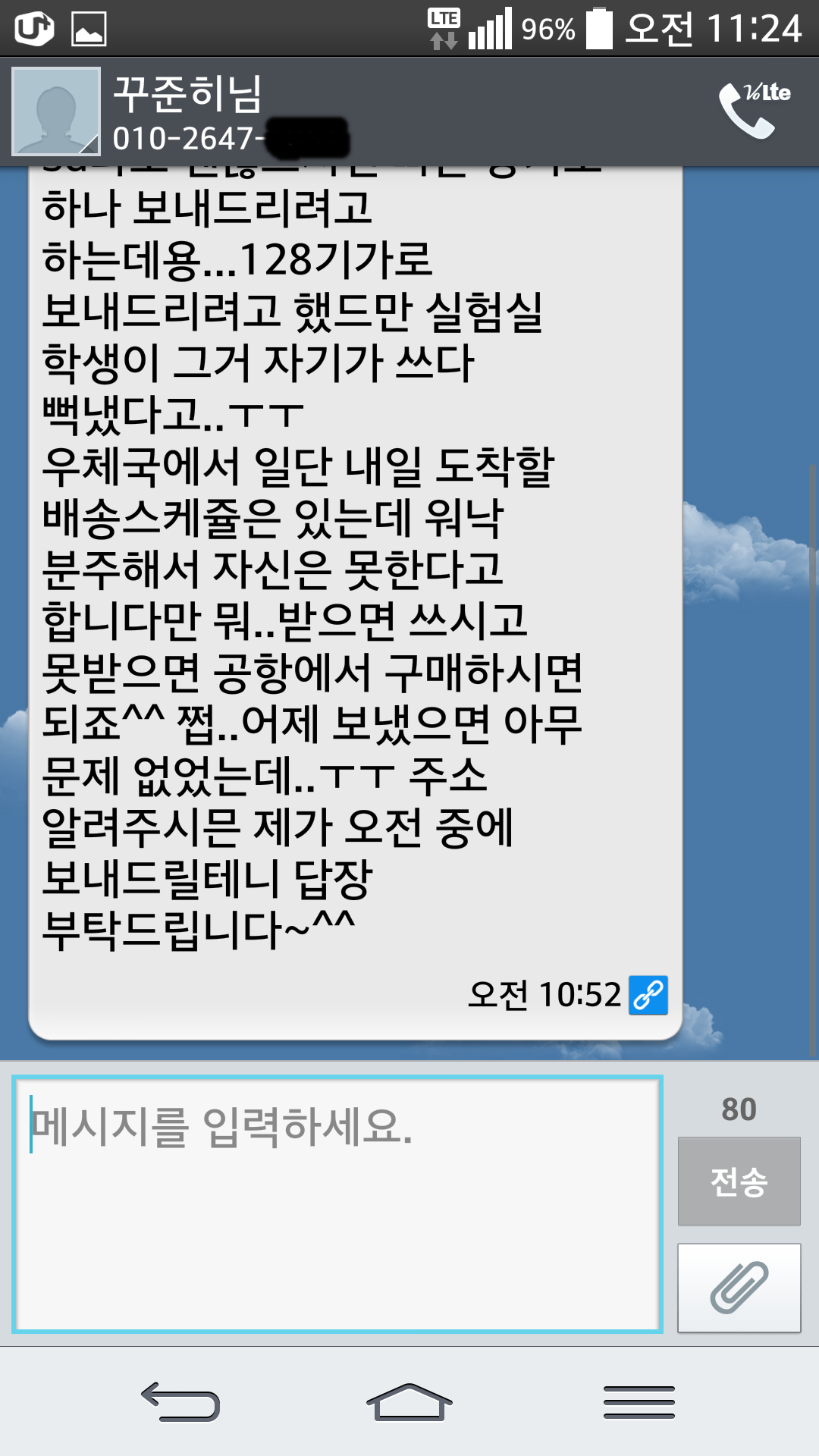Viewport: 819px width, 1456px height.
Task: Tap the 전송 send button
Action: click(x=739, y=1181)
